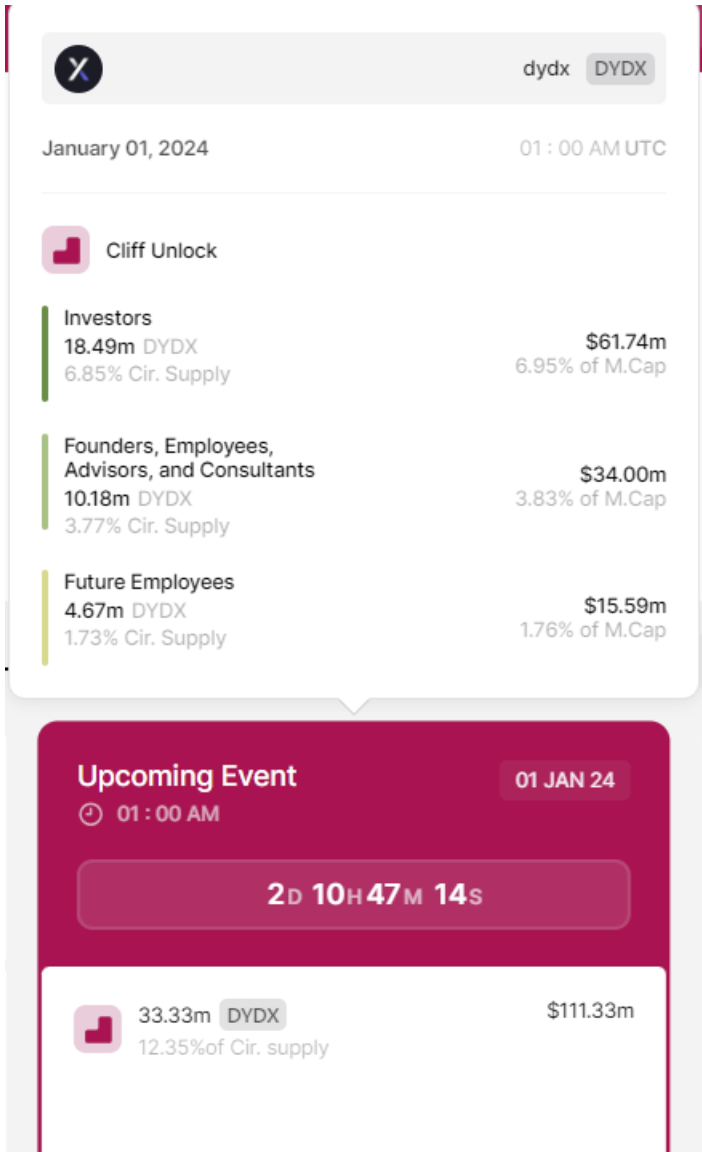702x1152 pixels.
Task: Open the 33.33m DYDX unlock entry
Action: [x=353, y=1029]
